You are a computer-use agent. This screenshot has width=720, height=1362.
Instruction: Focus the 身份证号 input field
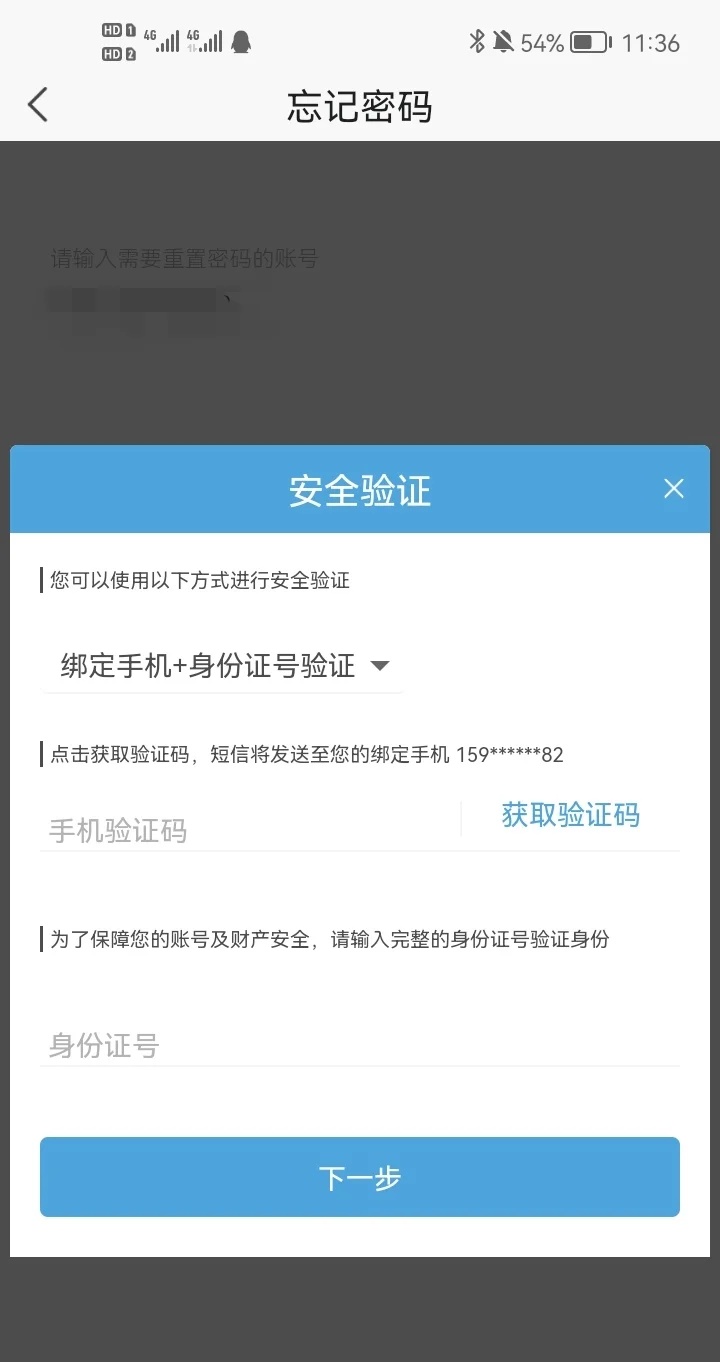358,1046
